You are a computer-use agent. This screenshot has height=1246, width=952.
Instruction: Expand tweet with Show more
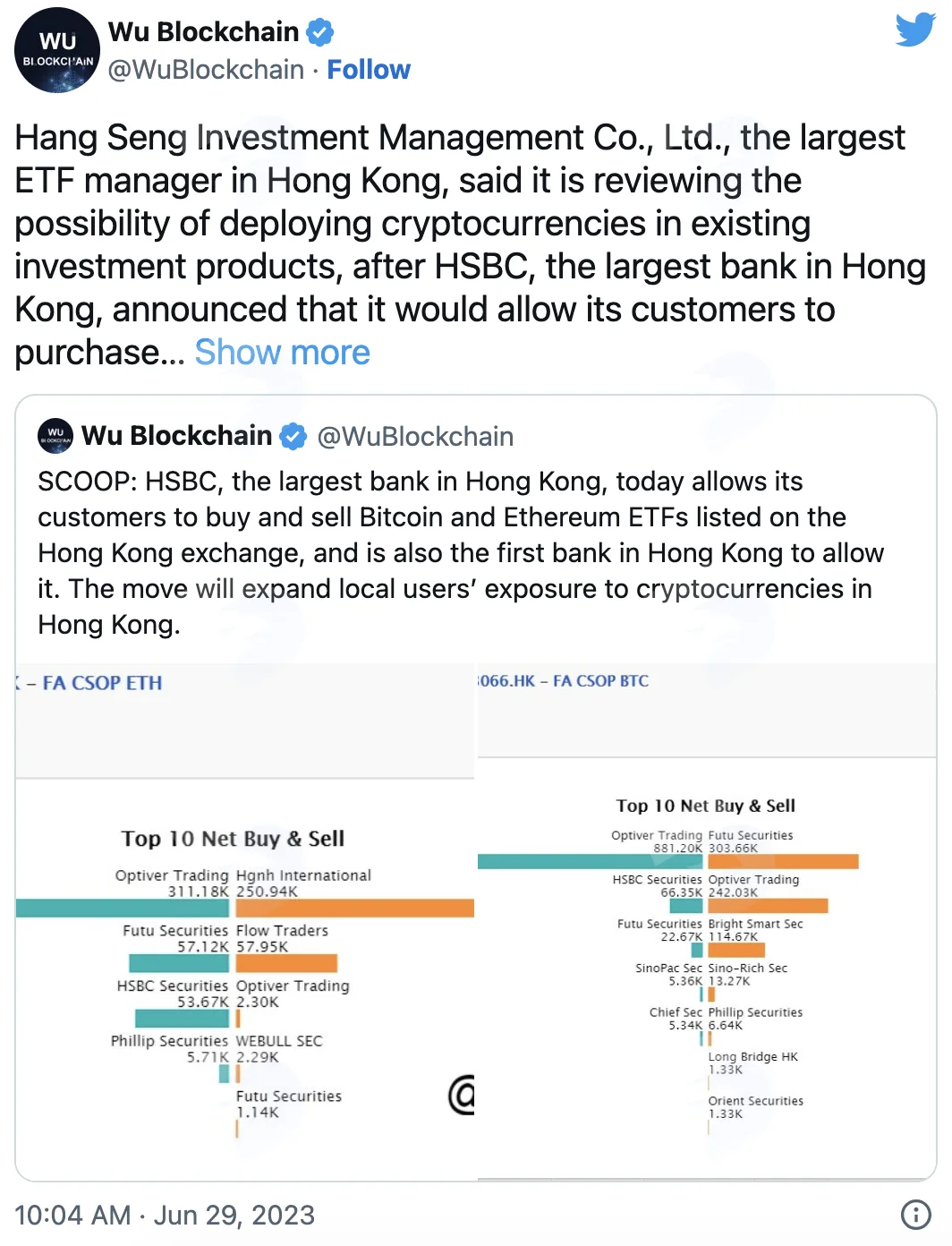[x=282, y=353]
